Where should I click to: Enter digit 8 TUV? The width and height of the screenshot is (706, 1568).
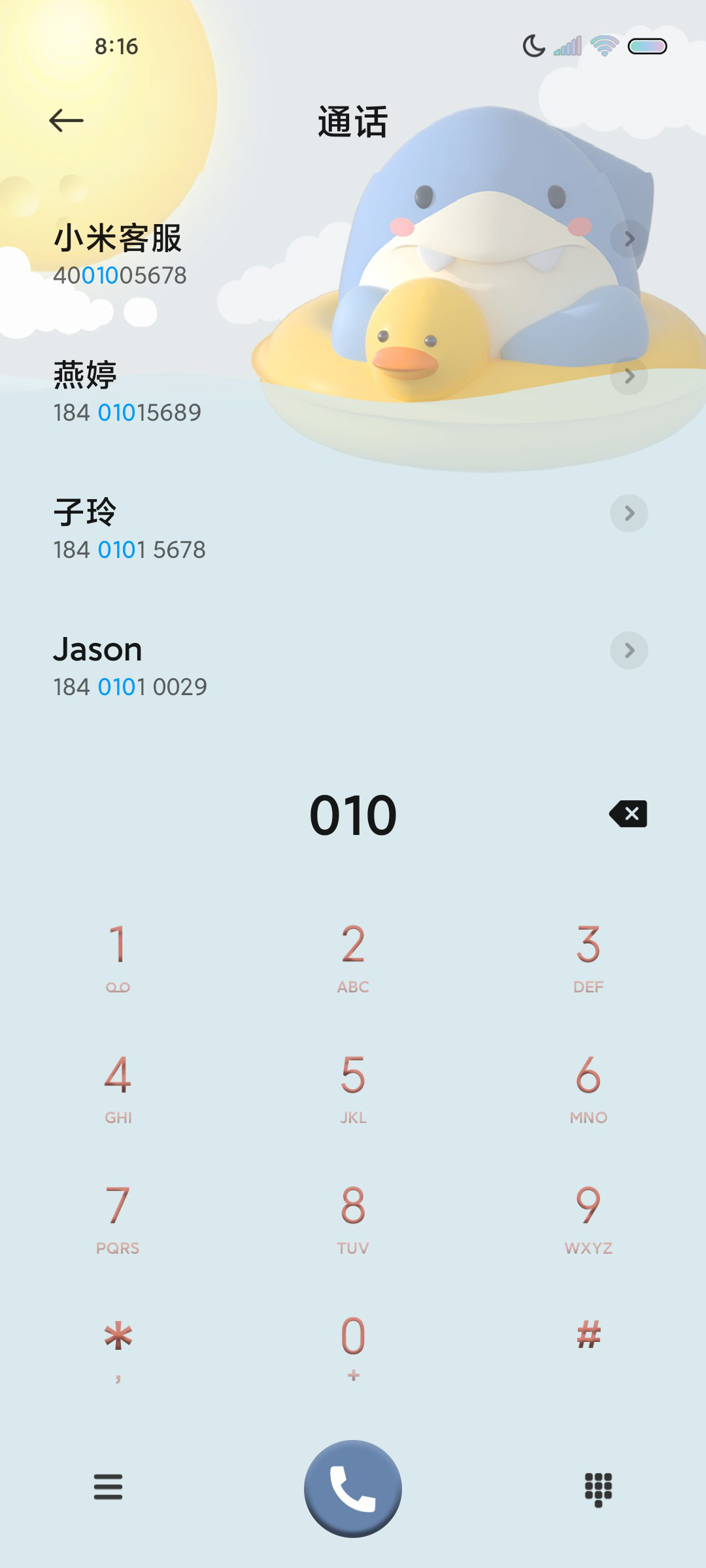(353, 1218)
